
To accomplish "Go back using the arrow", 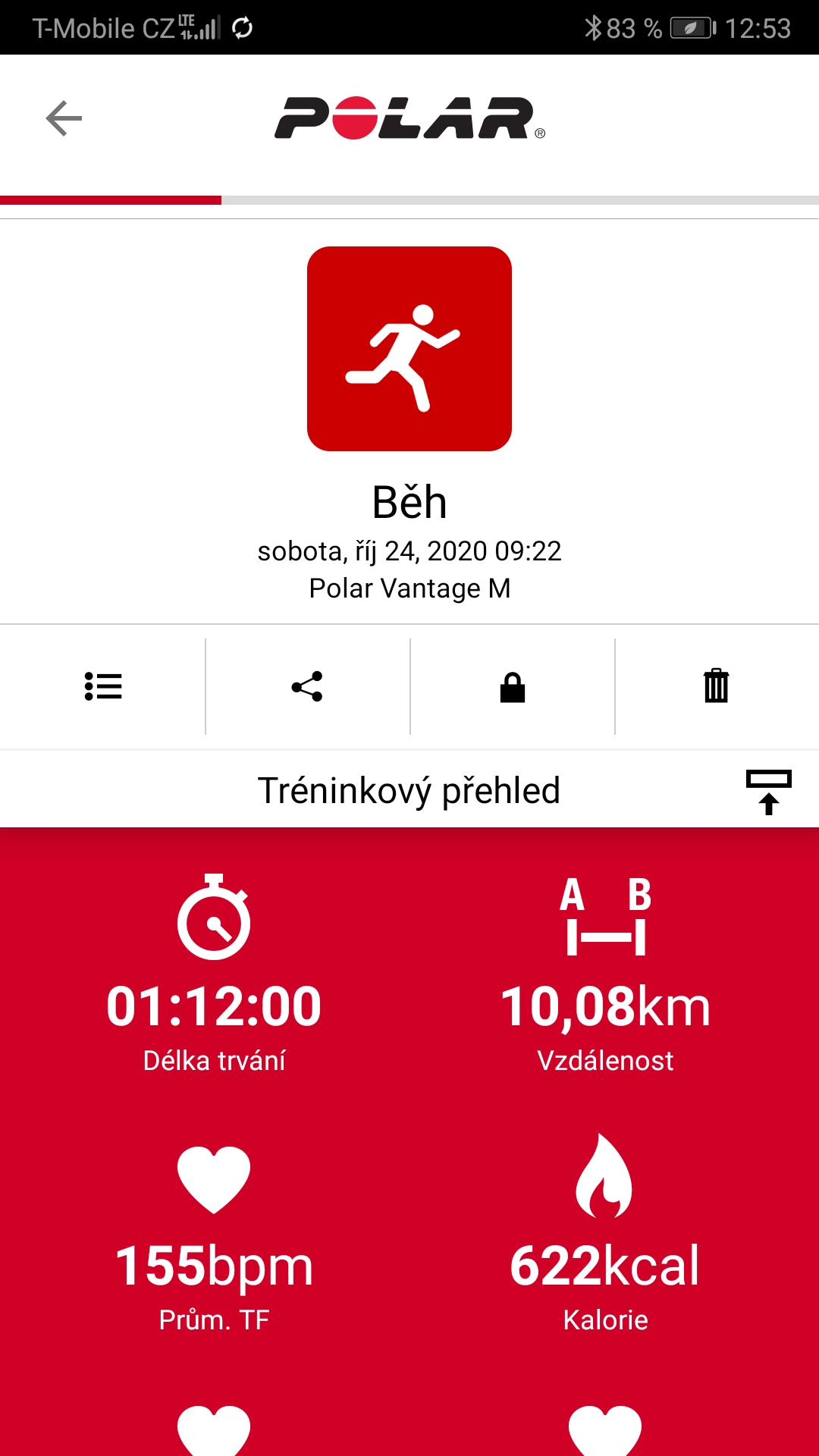I will tap(64, 118).
